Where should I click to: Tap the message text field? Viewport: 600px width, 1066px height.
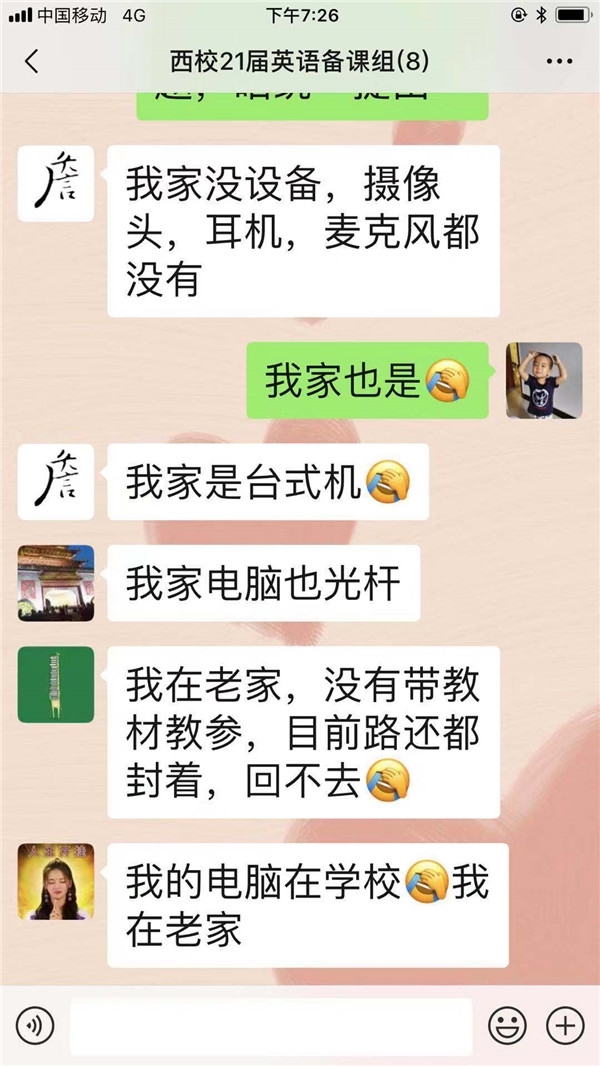coord(270,1025)
